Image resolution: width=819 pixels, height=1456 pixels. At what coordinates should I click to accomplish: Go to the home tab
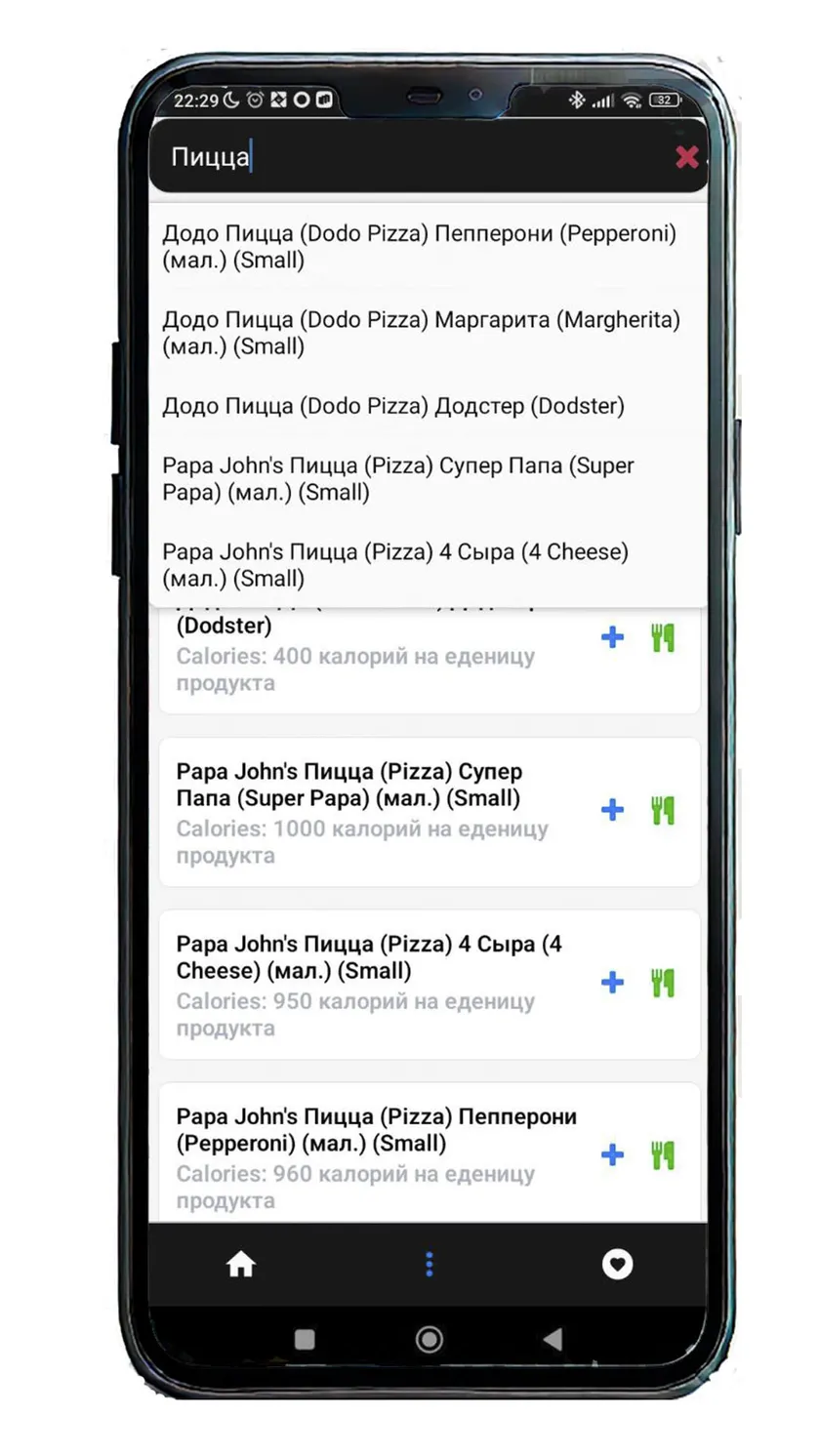click(x=240, y=1265)
